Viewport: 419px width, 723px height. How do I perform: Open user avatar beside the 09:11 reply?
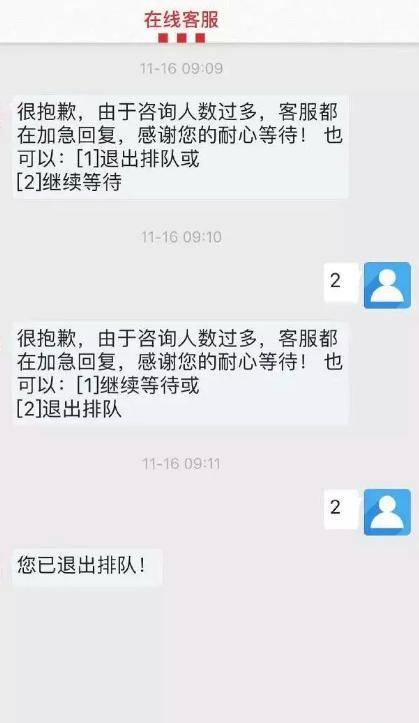387,512
